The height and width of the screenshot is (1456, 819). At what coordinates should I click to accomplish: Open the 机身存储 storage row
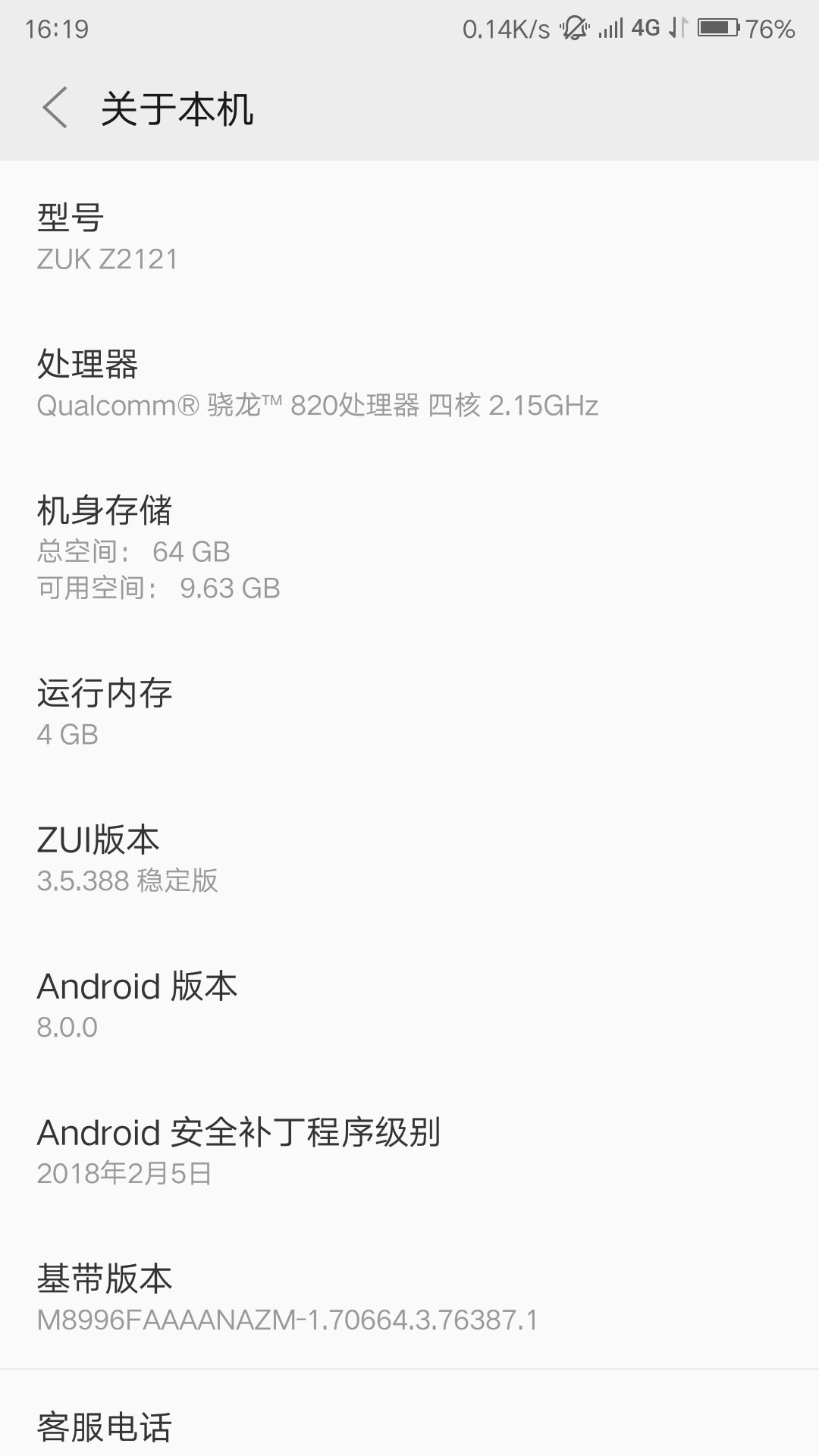coord(409,548)
